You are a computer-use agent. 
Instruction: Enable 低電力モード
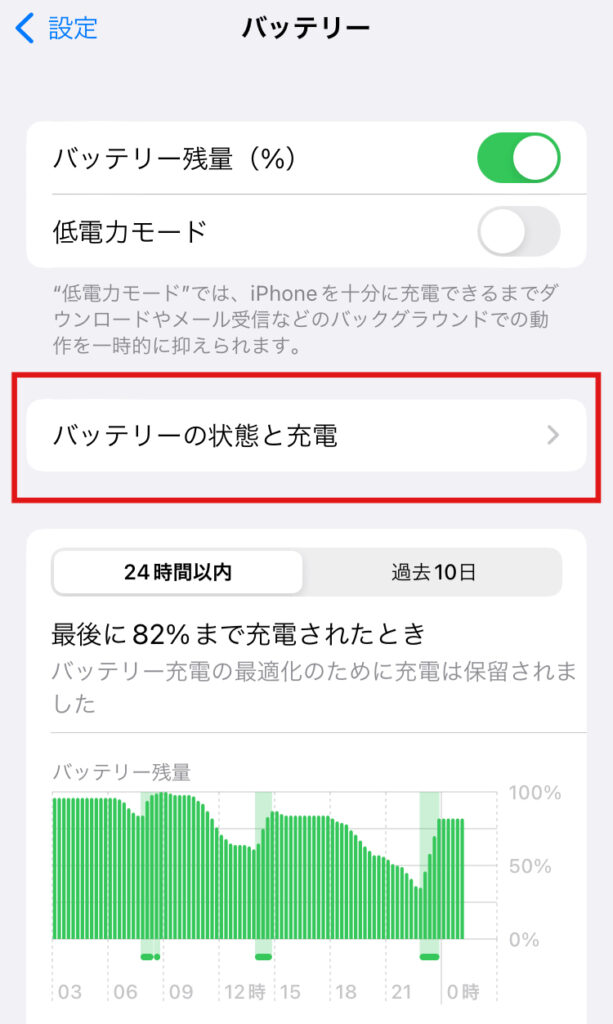519,231
